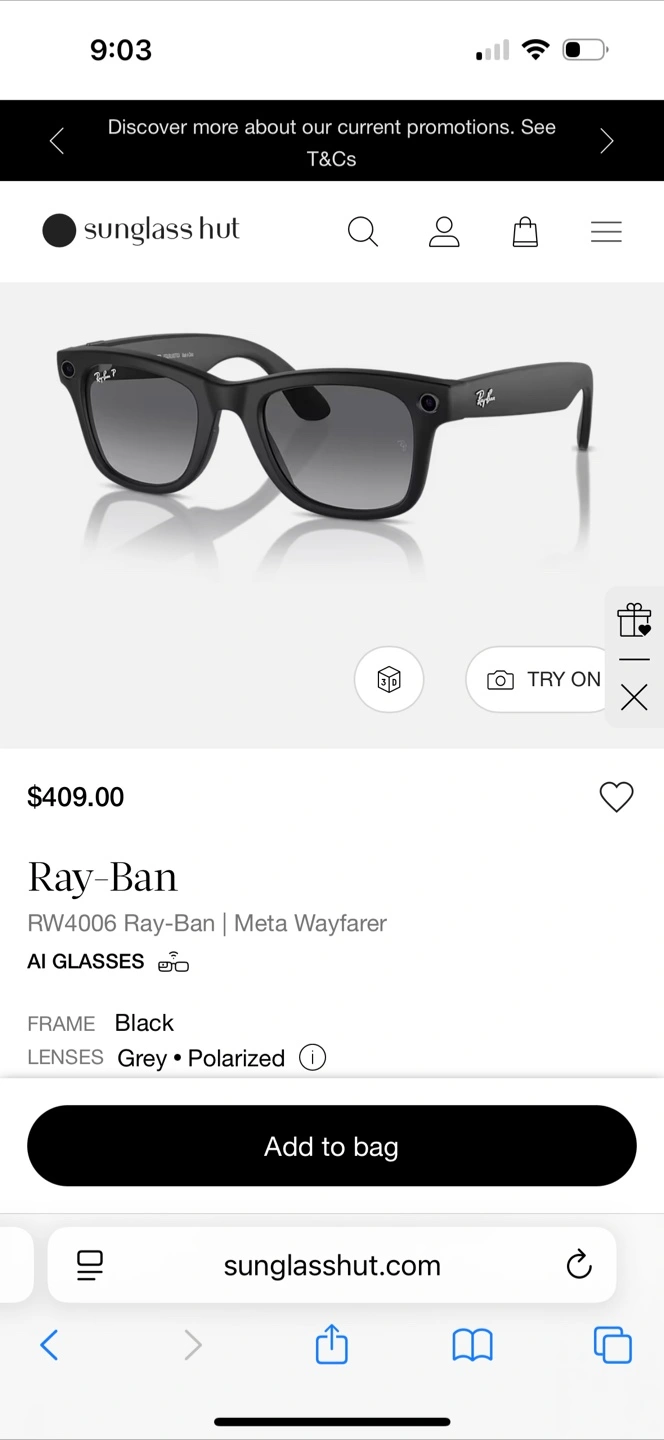Add the Wayfarer to wishlist heart
664x1440 pixels.
point(616,797)
